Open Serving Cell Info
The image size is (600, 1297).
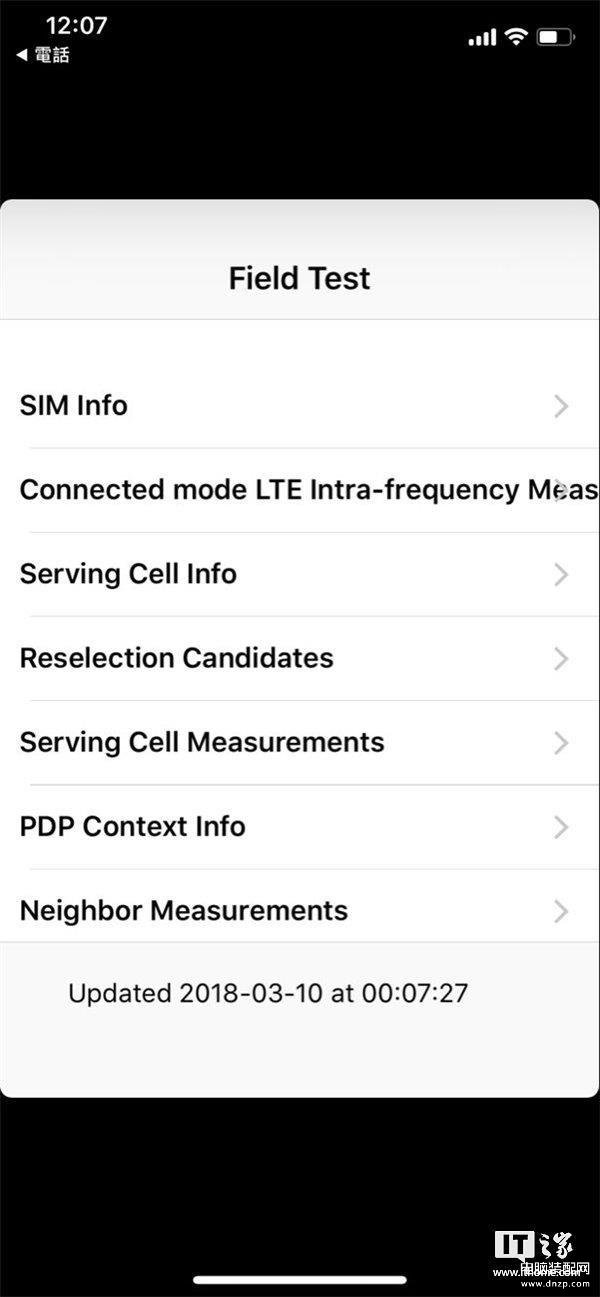coord(300,574)
